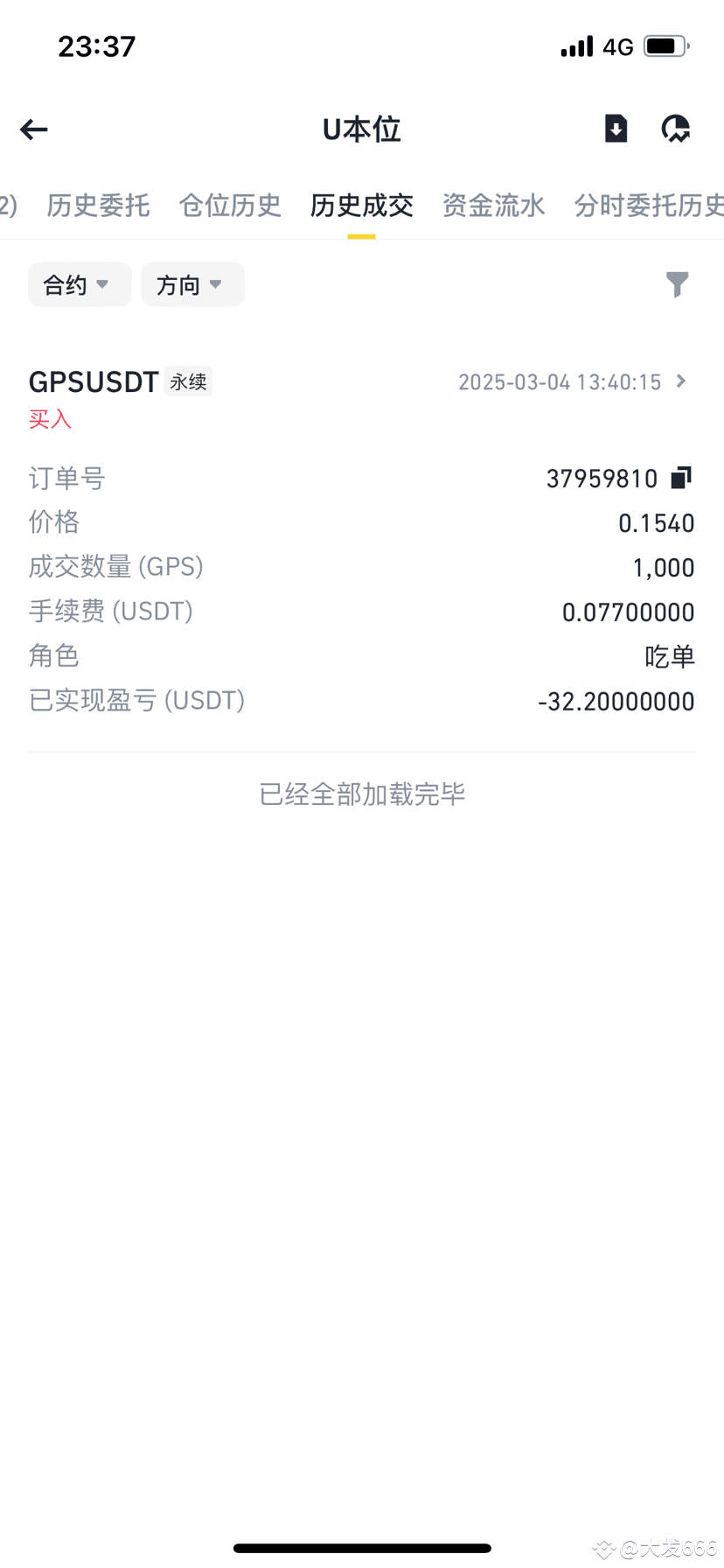Click the 永续 badge next to GPSUSDT
The height and width of the screenshot is (1568, 724).
click(188, 381)
